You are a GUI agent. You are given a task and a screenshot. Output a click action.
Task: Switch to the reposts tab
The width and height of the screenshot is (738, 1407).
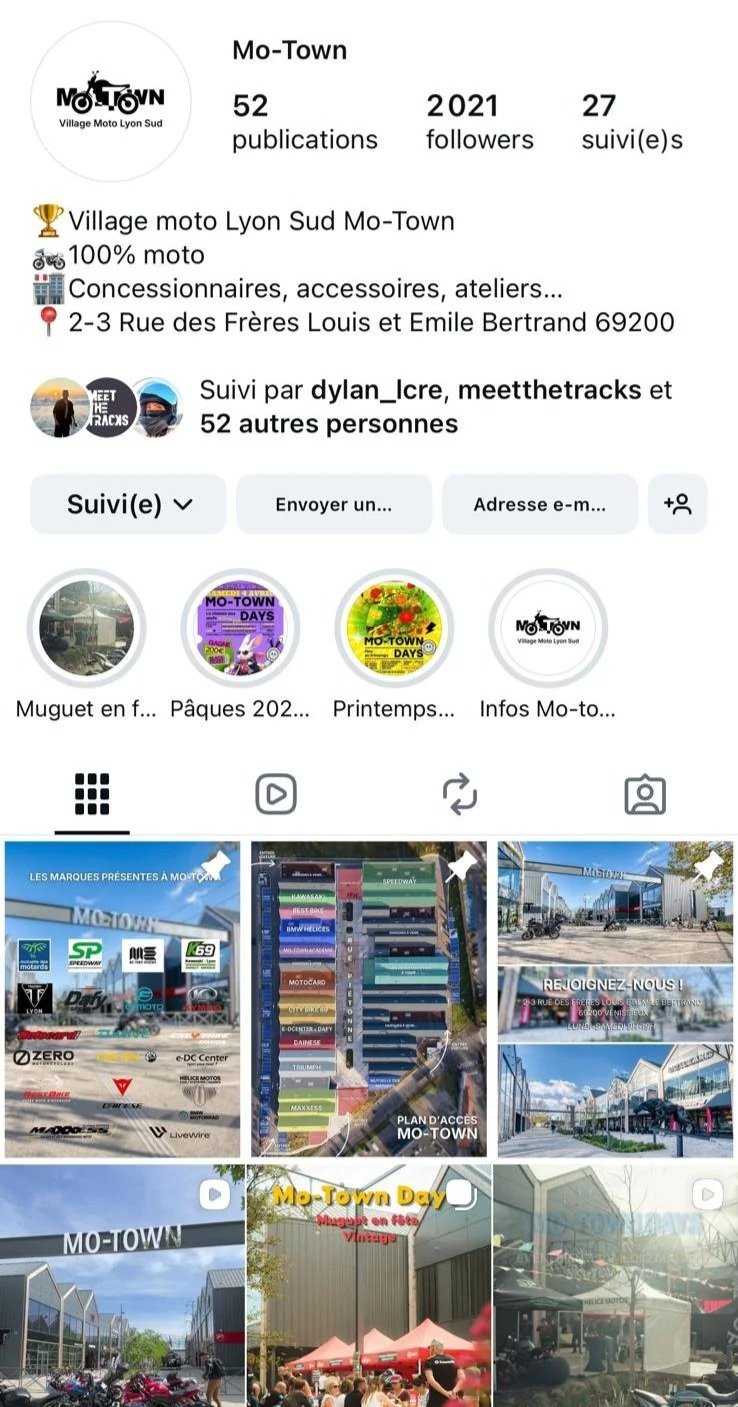click(x=460, y=795)
